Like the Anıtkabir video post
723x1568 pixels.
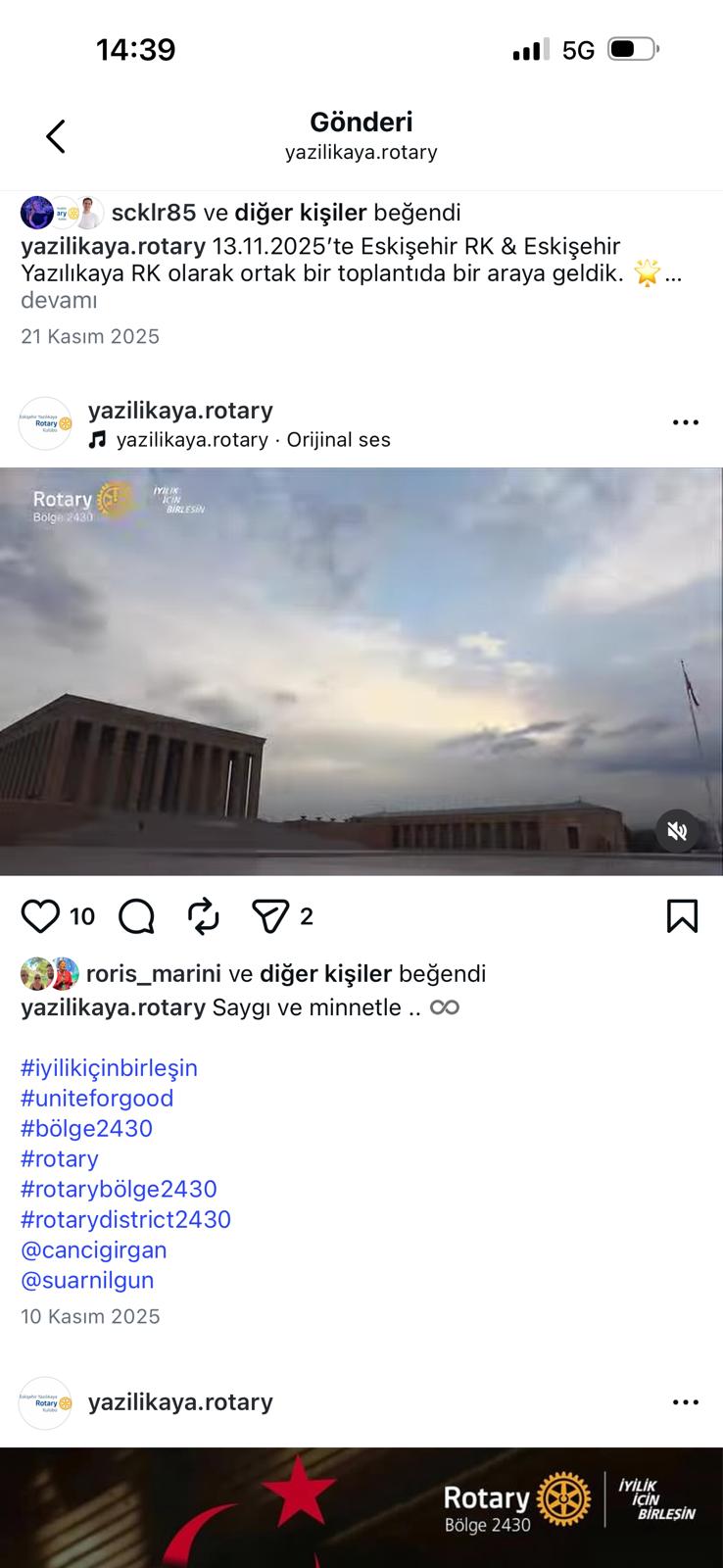pyautogui.click(x=41, y=916)
